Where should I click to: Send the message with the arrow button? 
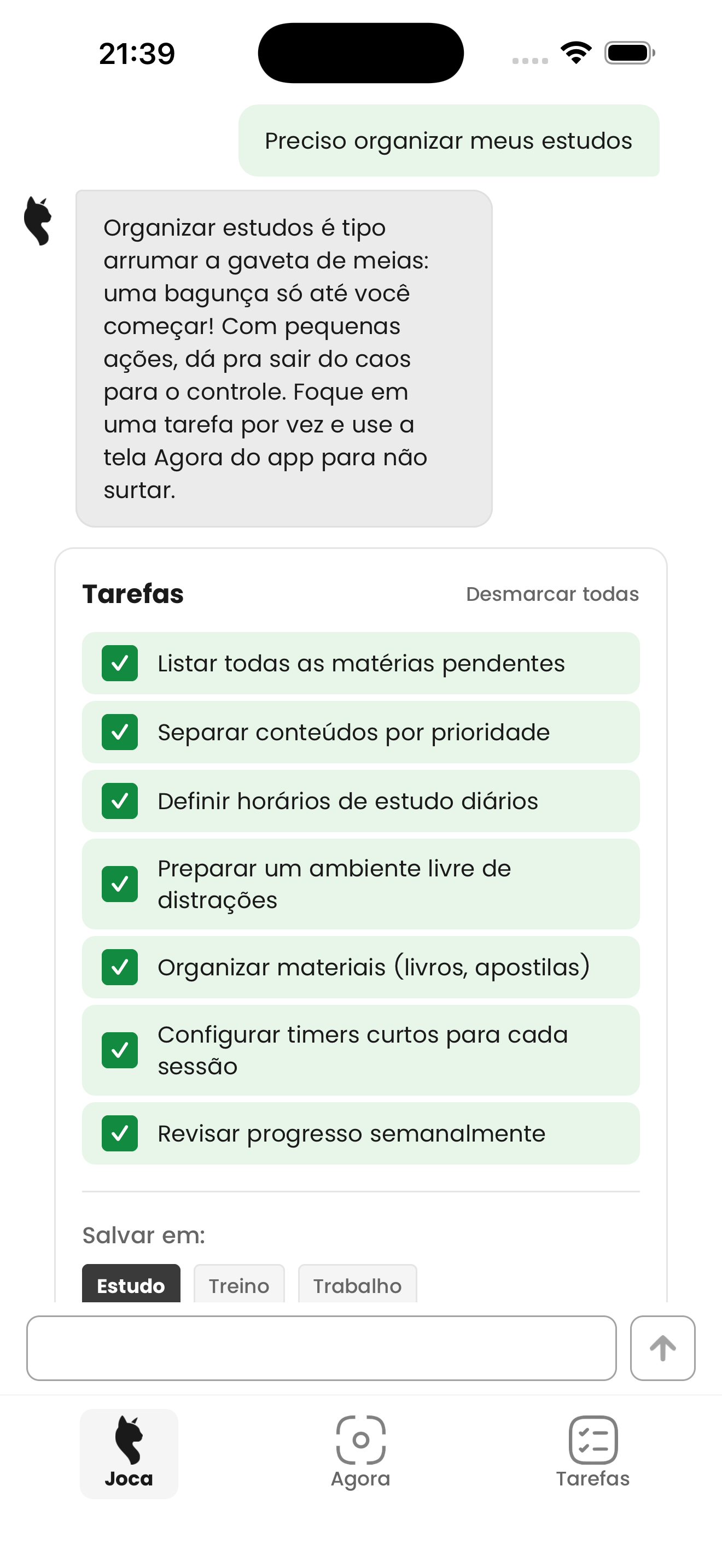(x=662, y=1348)
